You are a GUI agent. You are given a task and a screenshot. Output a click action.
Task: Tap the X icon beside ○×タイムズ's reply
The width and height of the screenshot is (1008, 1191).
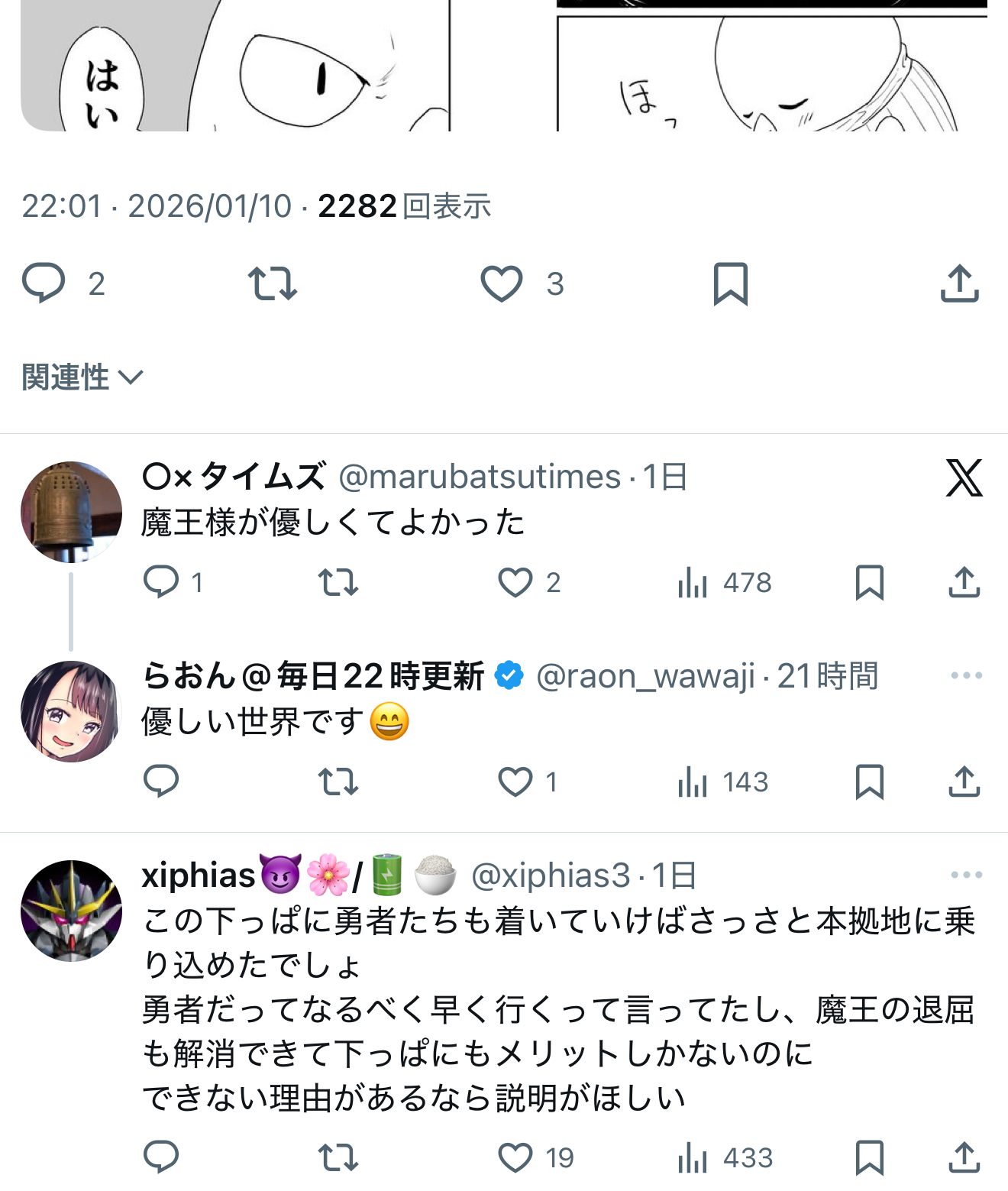coord(964,478)
